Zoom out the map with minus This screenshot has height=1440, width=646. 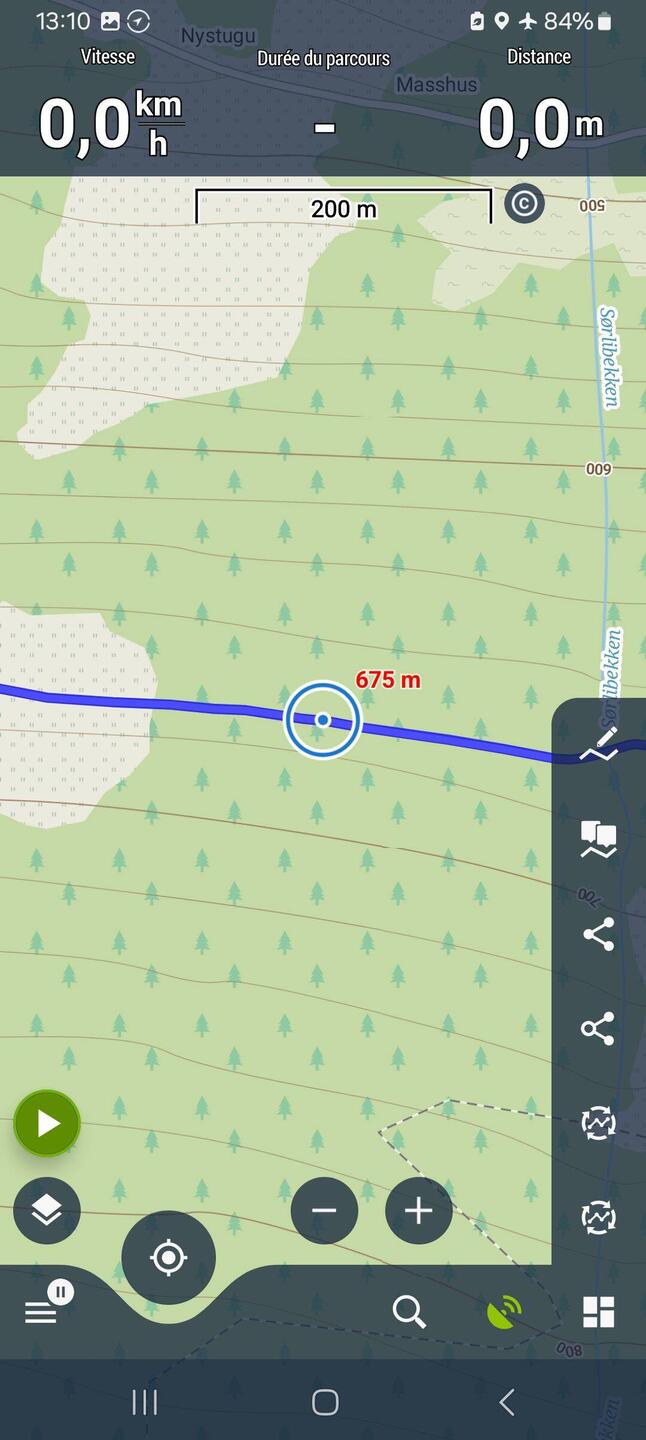click(x=324, y=1211)
